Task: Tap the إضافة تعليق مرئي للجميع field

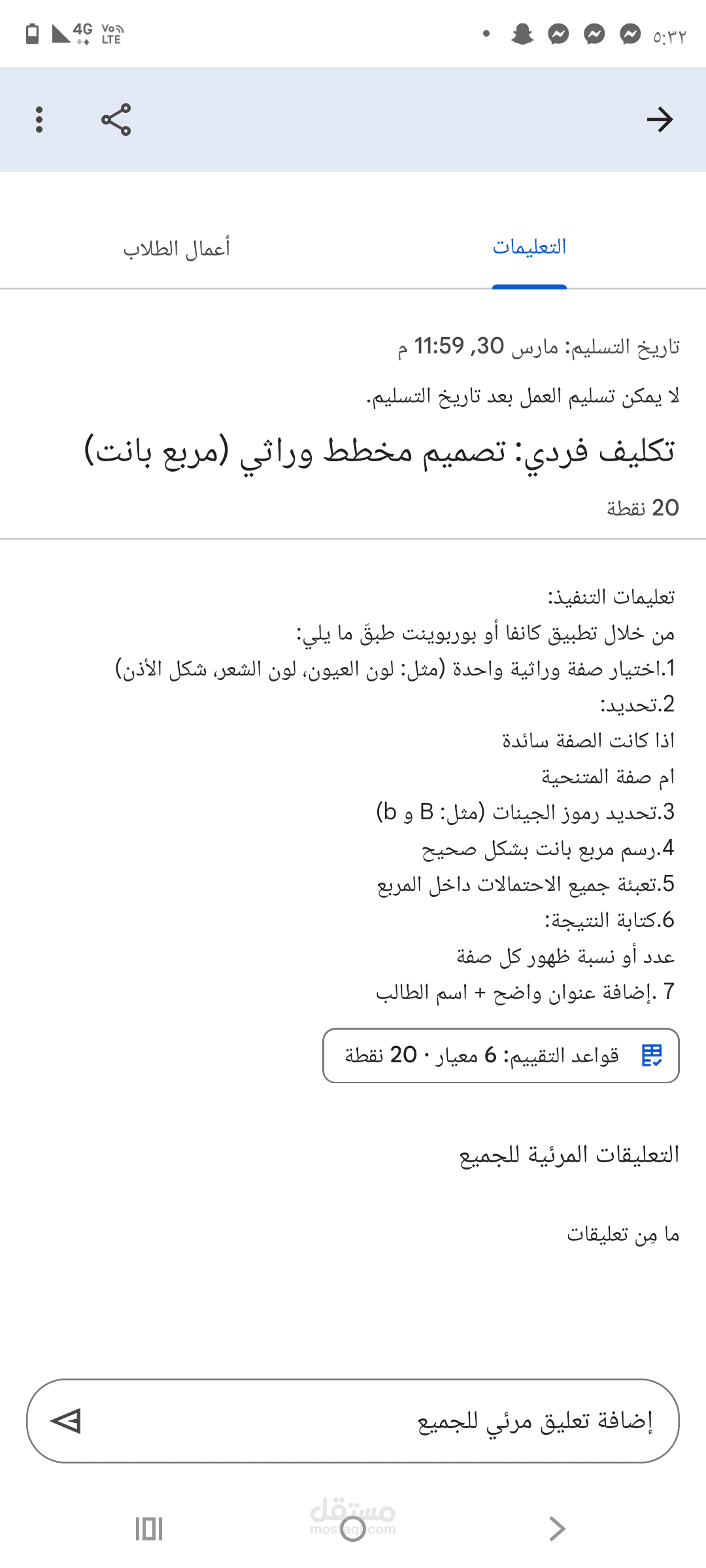Action: (x=353, y=1421)
